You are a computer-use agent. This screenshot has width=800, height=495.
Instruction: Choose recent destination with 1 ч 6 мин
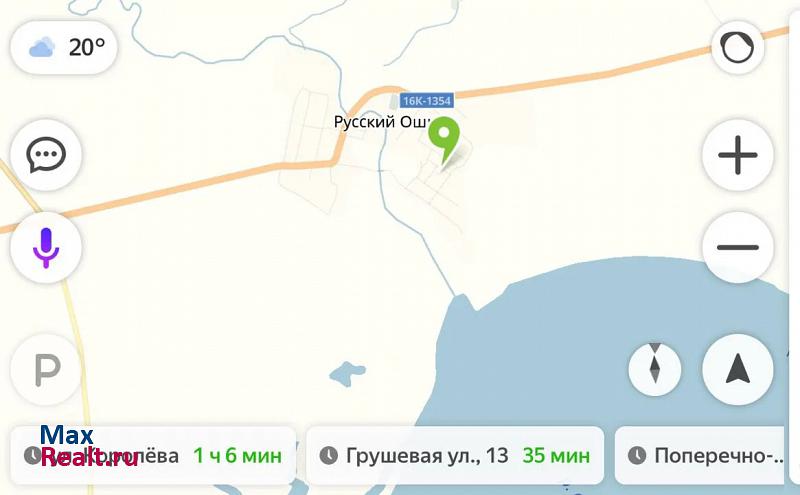(153, 456)
